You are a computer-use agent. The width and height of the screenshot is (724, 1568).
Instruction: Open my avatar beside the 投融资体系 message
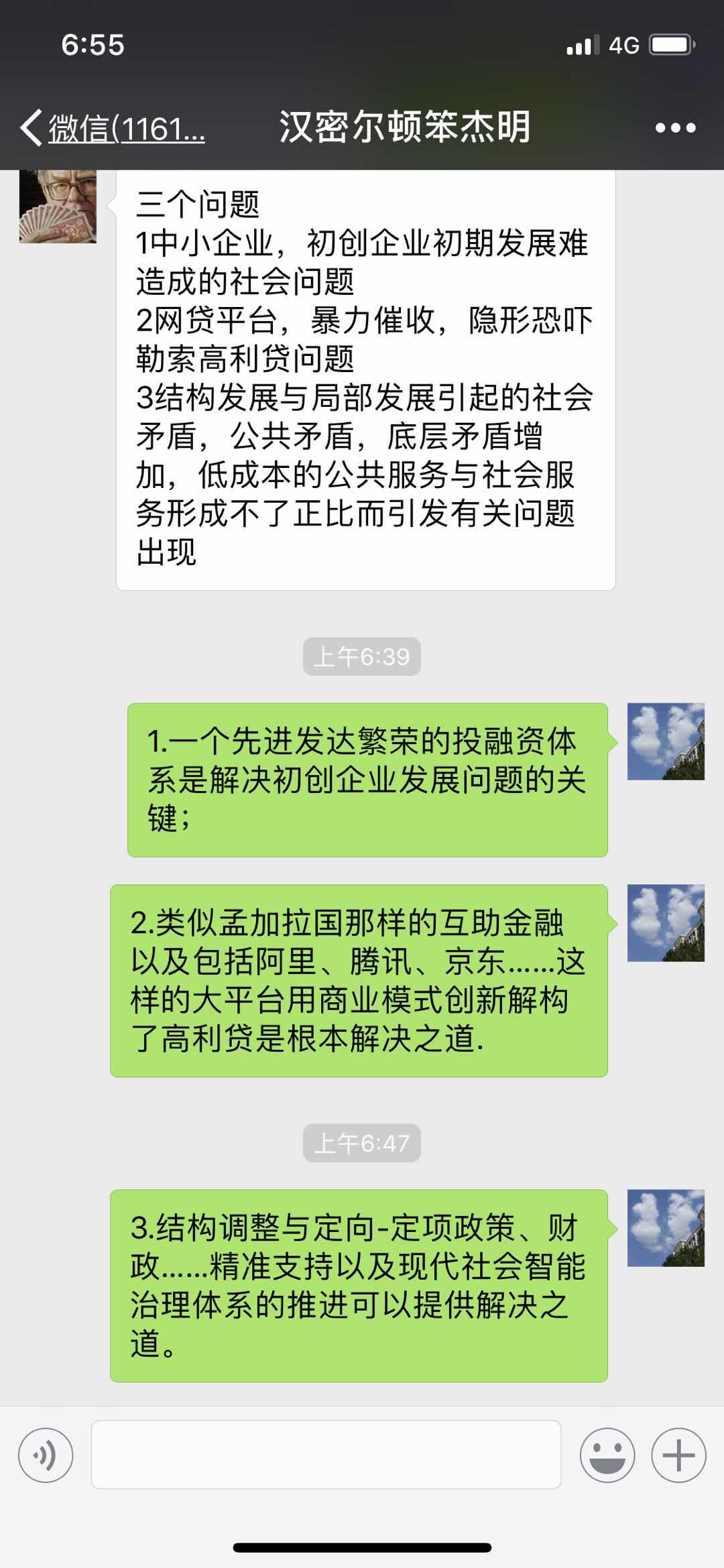point(665,741)
